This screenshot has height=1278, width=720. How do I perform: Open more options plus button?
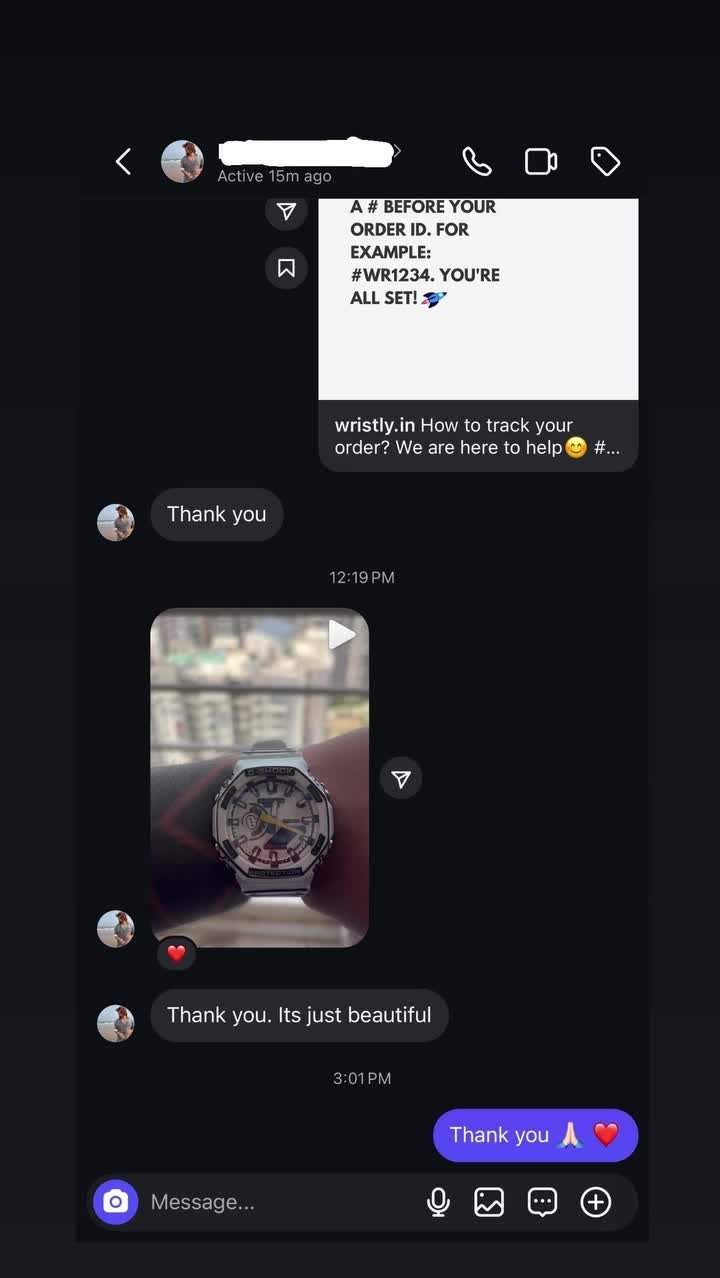[x=596, y=1202]
